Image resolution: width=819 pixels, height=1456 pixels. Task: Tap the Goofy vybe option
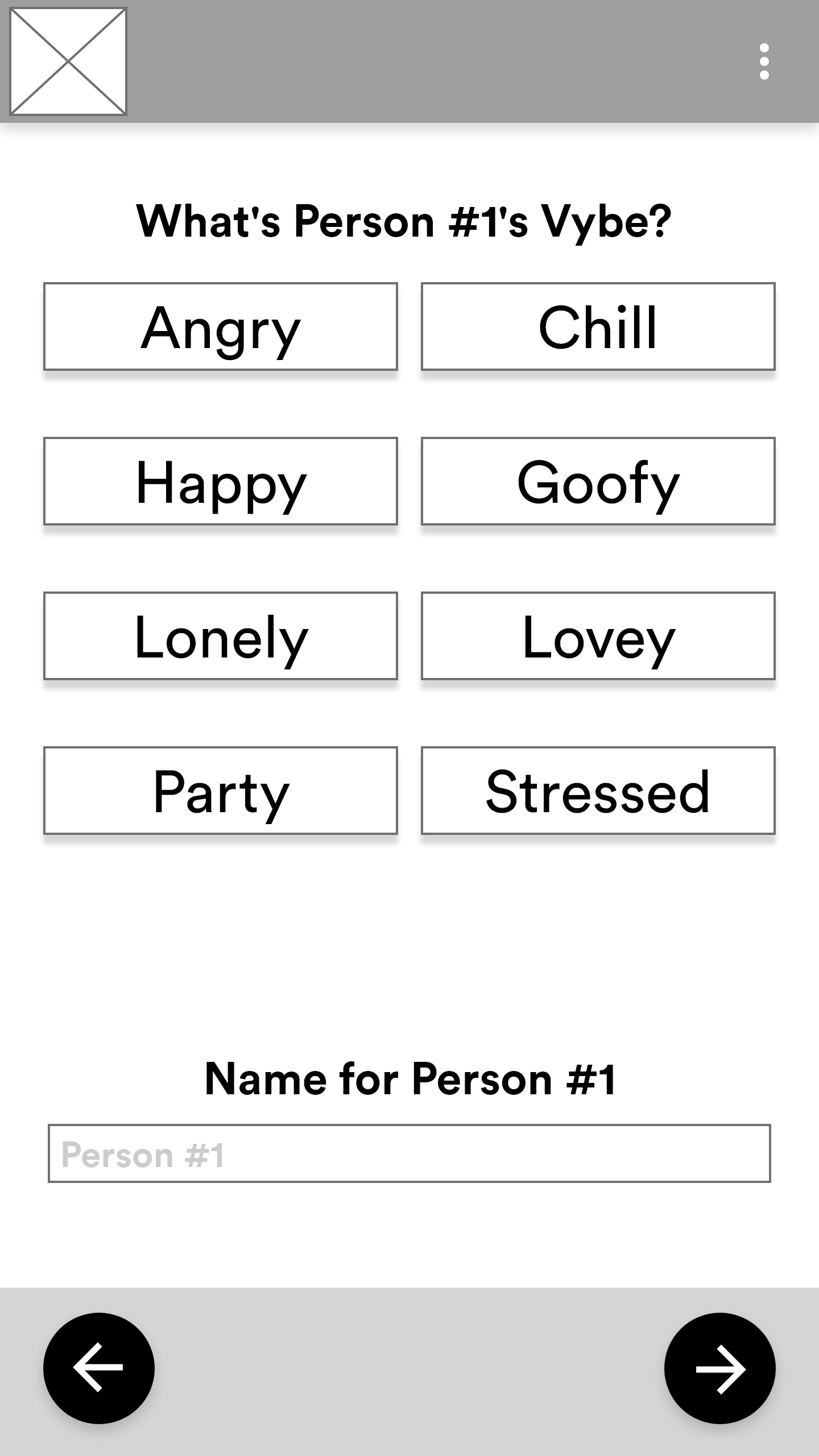click(x=598, y=481)
